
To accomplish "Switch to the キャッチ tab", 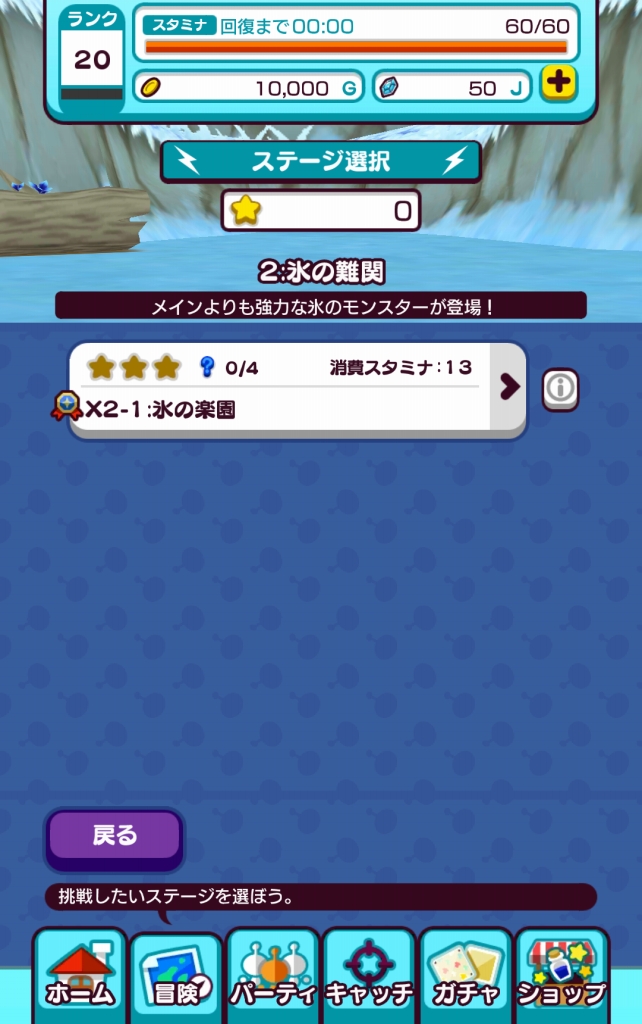I will click(x=370, y=976).
